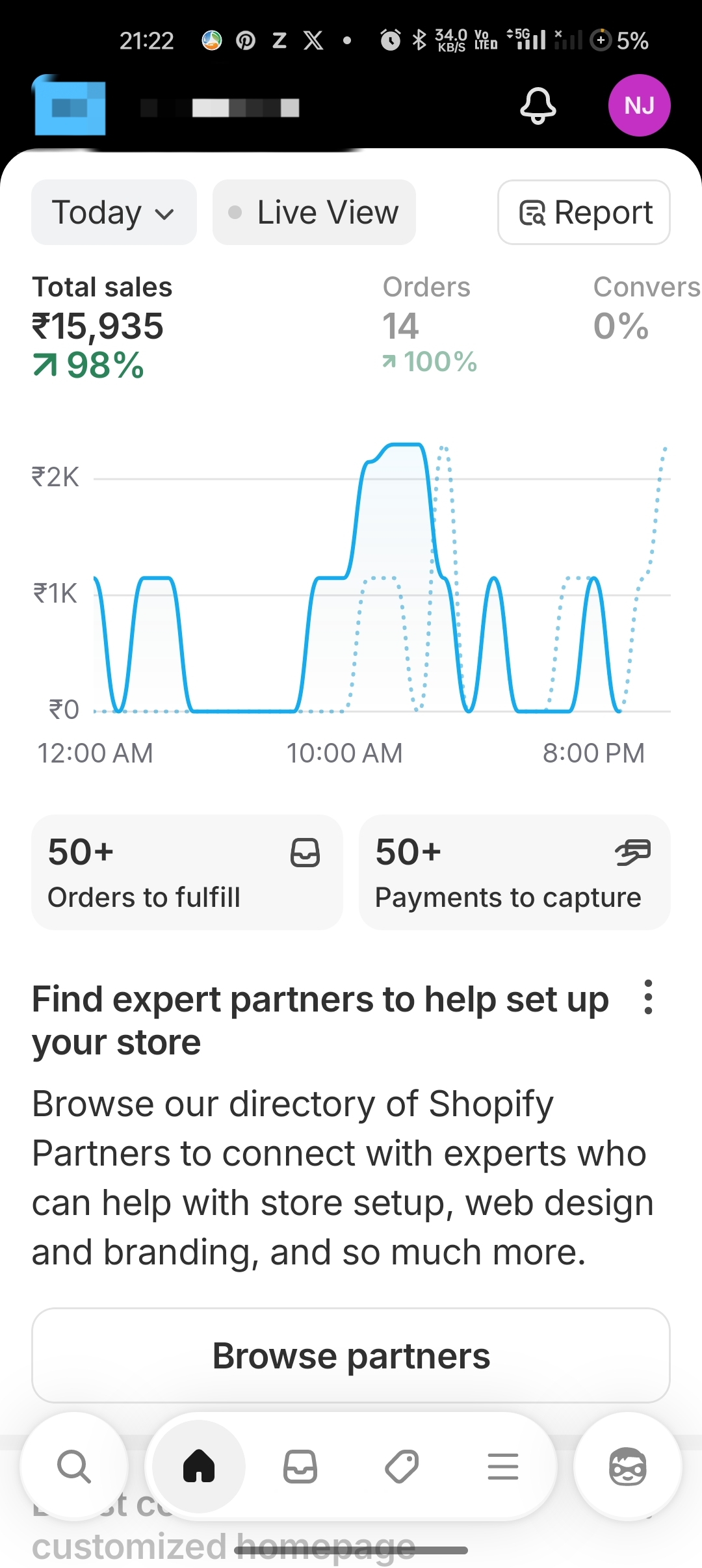Switch to the Home tab
Screen dimensions: 702x1568
(199, 1467)
